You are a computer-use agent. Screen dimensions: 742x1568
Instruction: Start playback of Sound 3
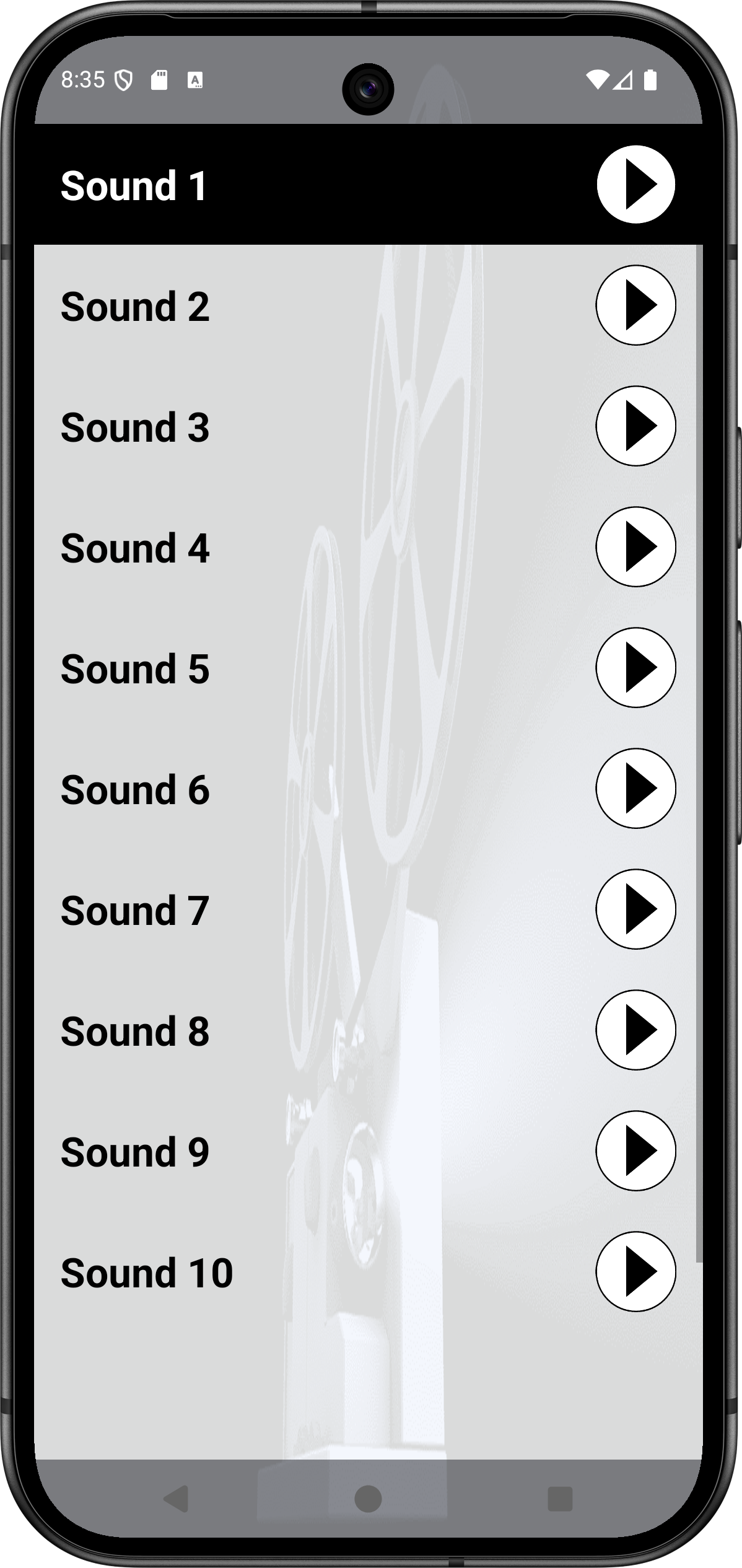point(635,426)
